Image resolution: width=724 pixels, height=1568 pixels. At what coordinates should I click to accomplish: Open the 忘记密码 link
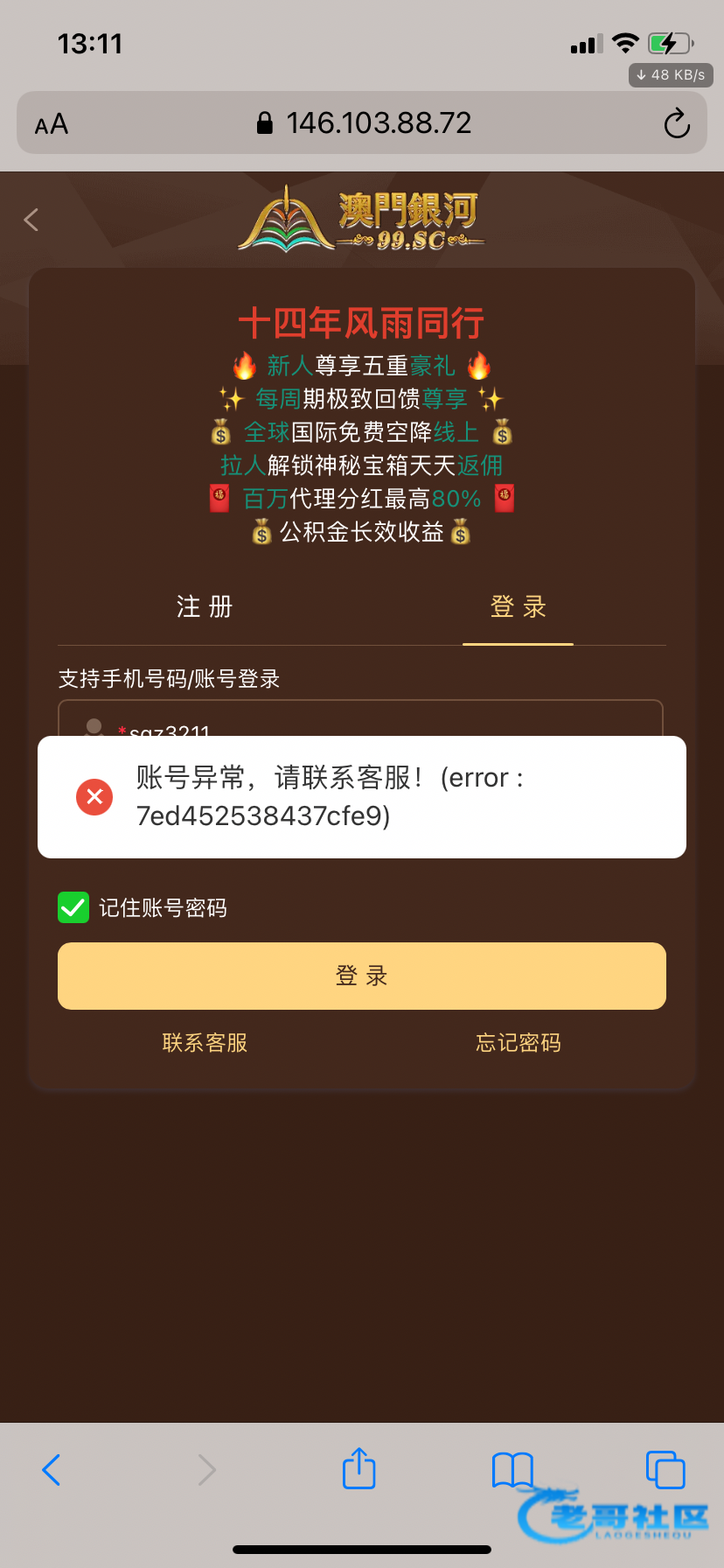tap(518, 1042)
